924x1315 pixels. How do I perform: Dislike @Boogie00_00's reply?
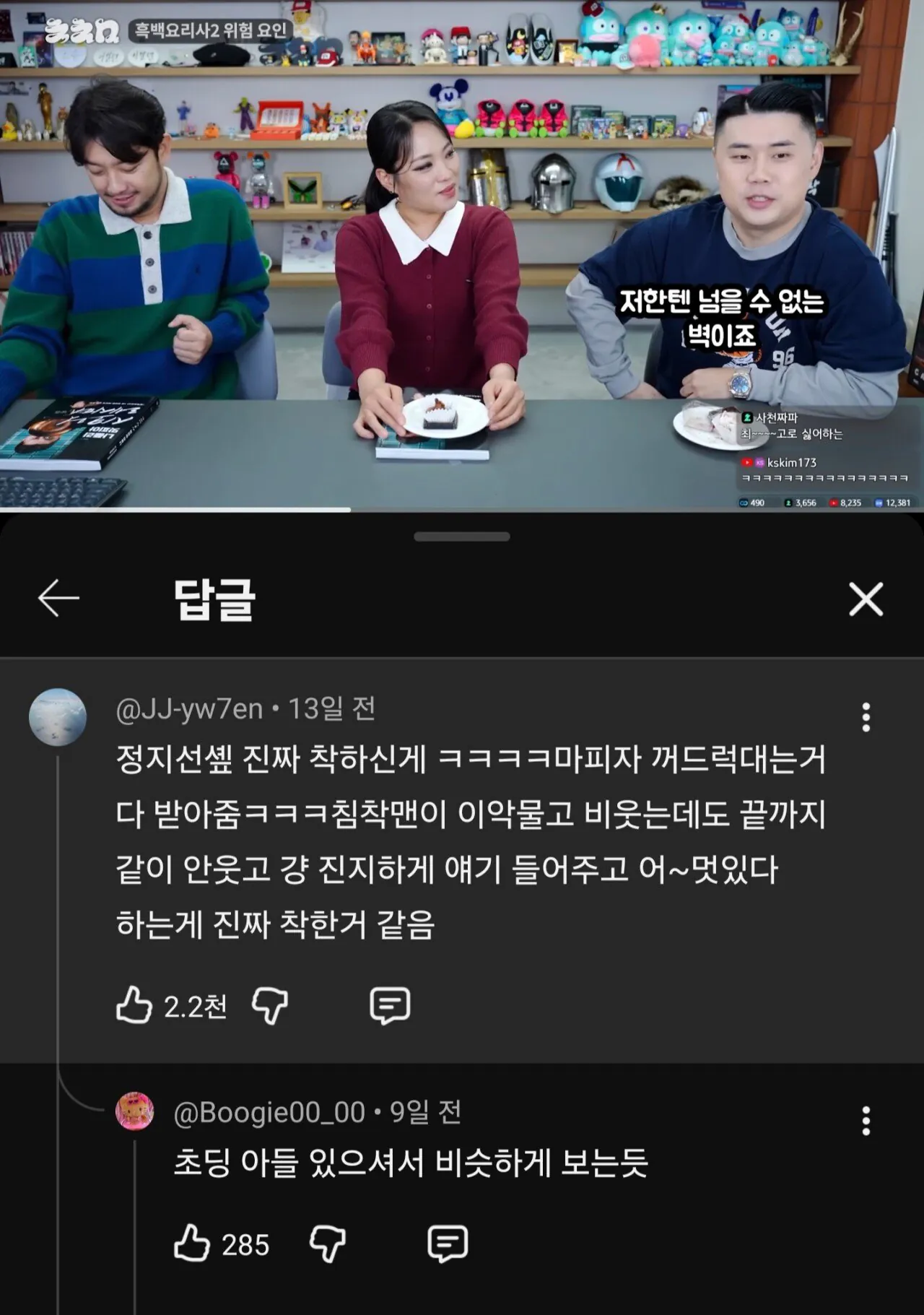pos(328,1244)
